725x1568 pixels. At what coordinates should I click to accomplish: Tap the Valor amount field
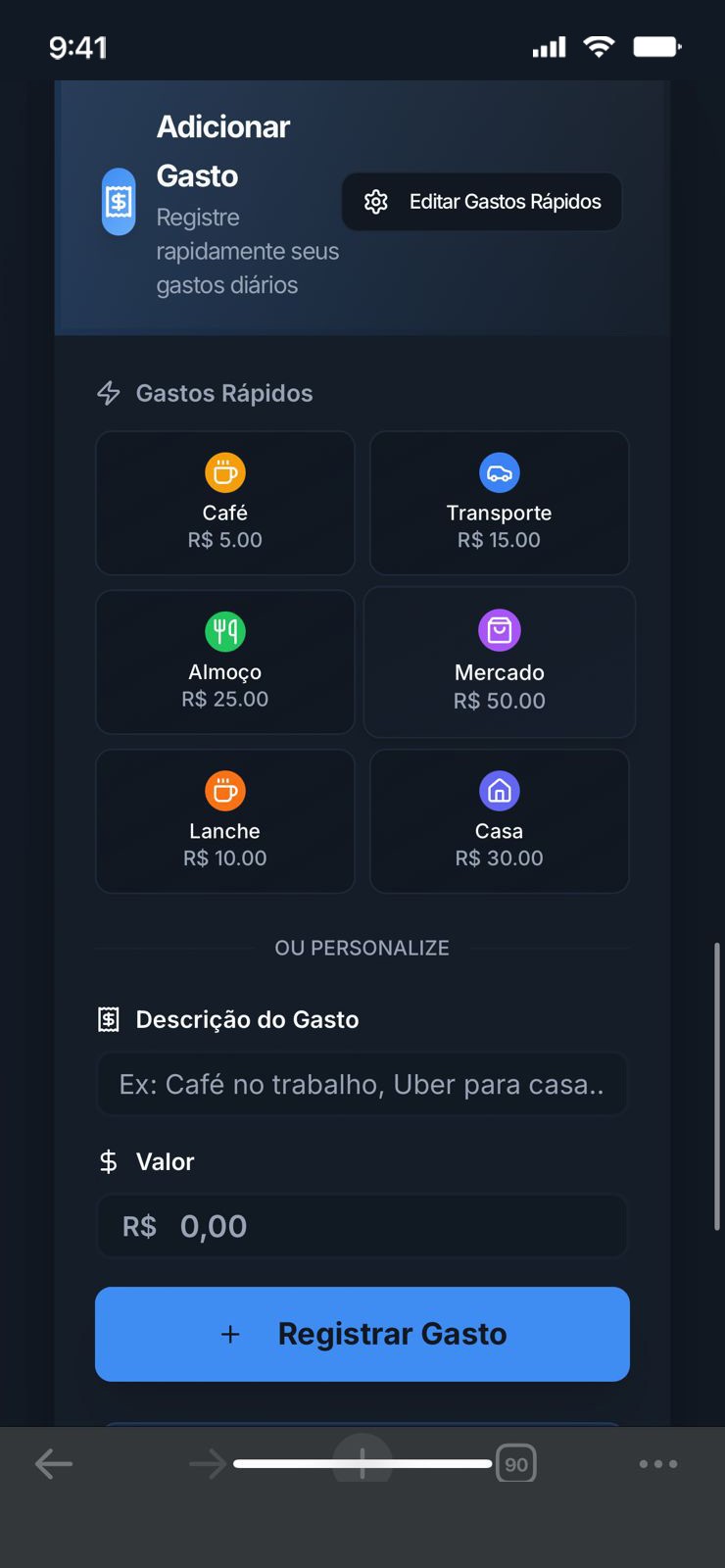362,1226
